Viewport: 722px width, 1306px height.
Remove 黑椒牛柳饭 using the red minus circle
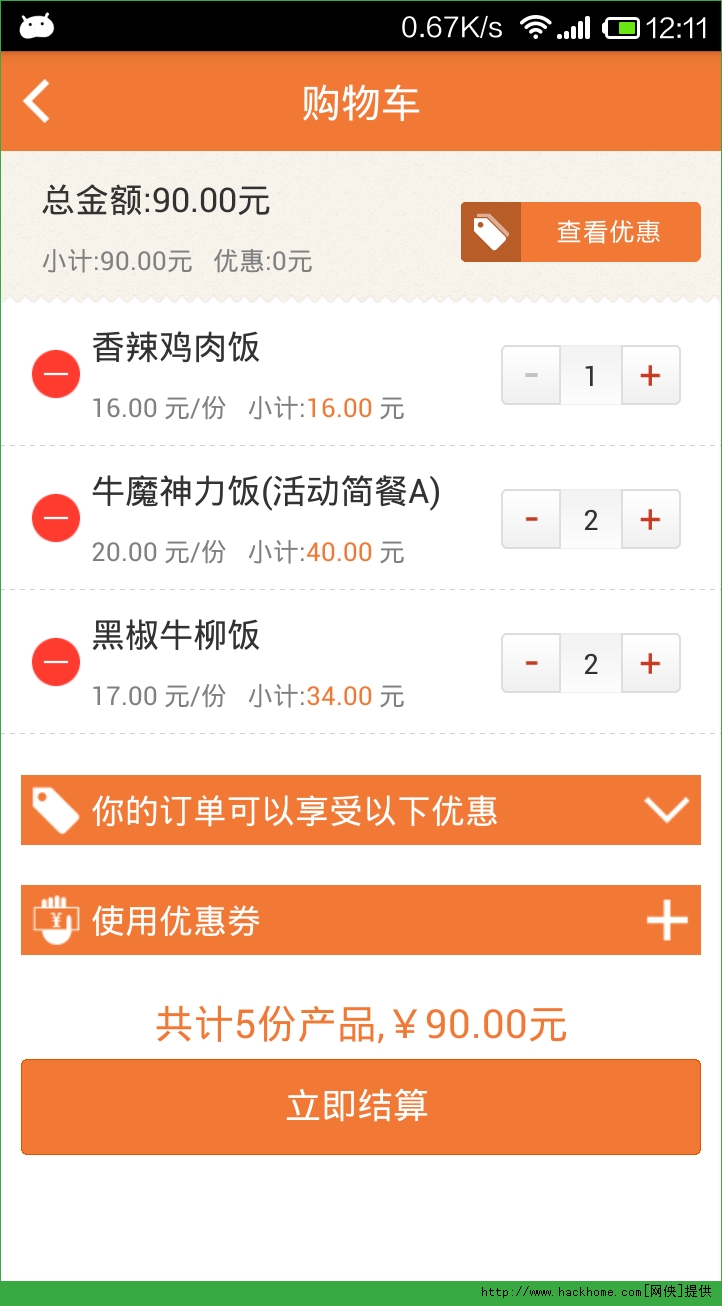click(x=56, y=662)
